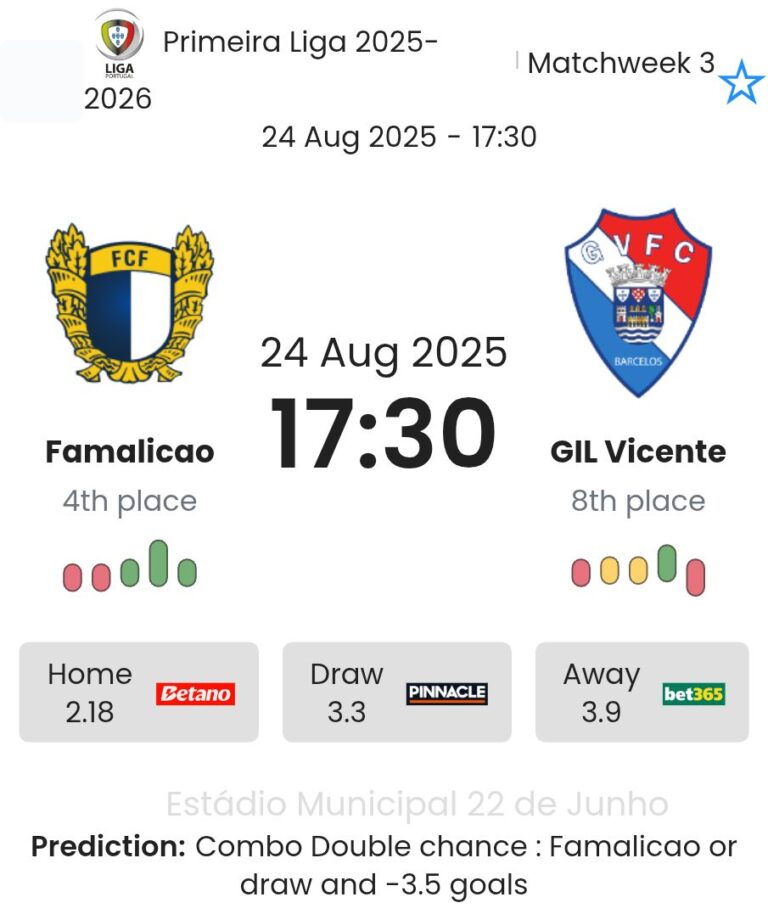Open the Primeira Liga 2025-2026 league

point(298,44)
